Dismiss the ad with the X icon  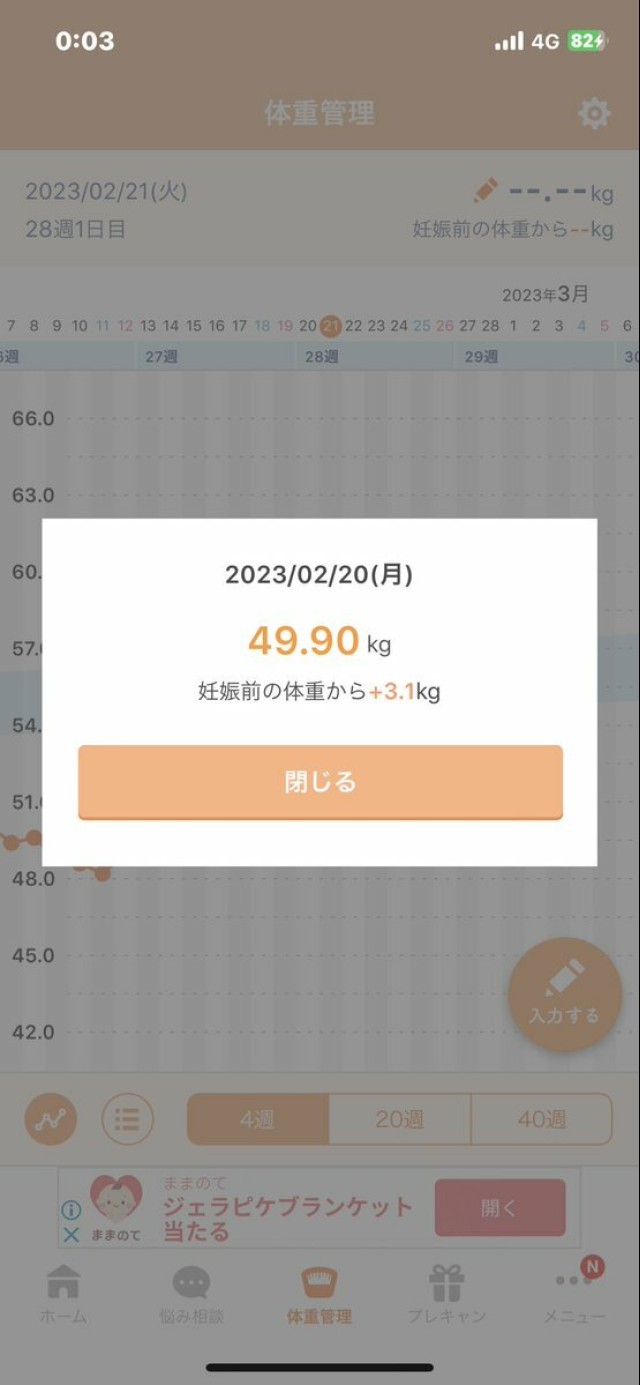[x=71, y=1235]
